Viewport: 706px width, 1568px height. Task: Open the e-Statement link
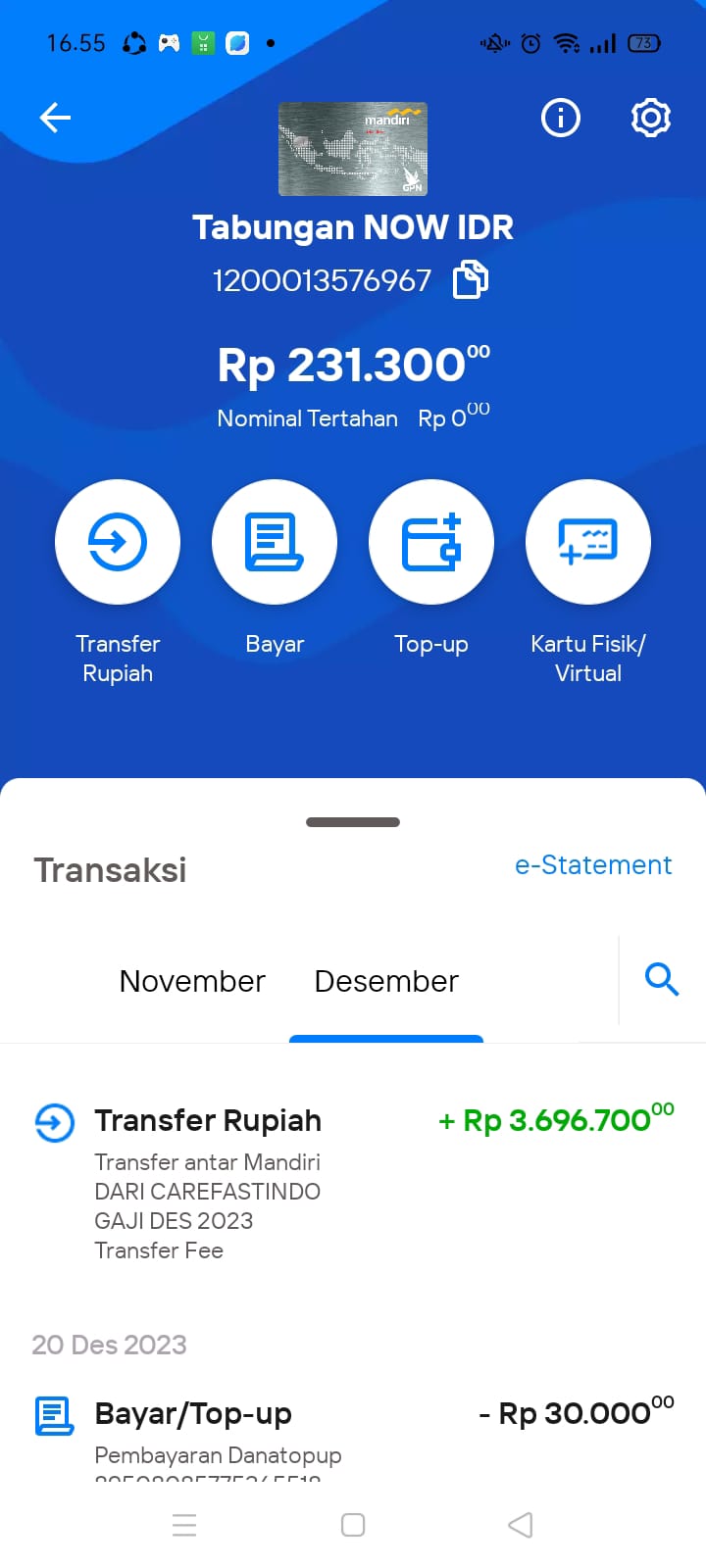pyautogui.click(x=593, y=865)
